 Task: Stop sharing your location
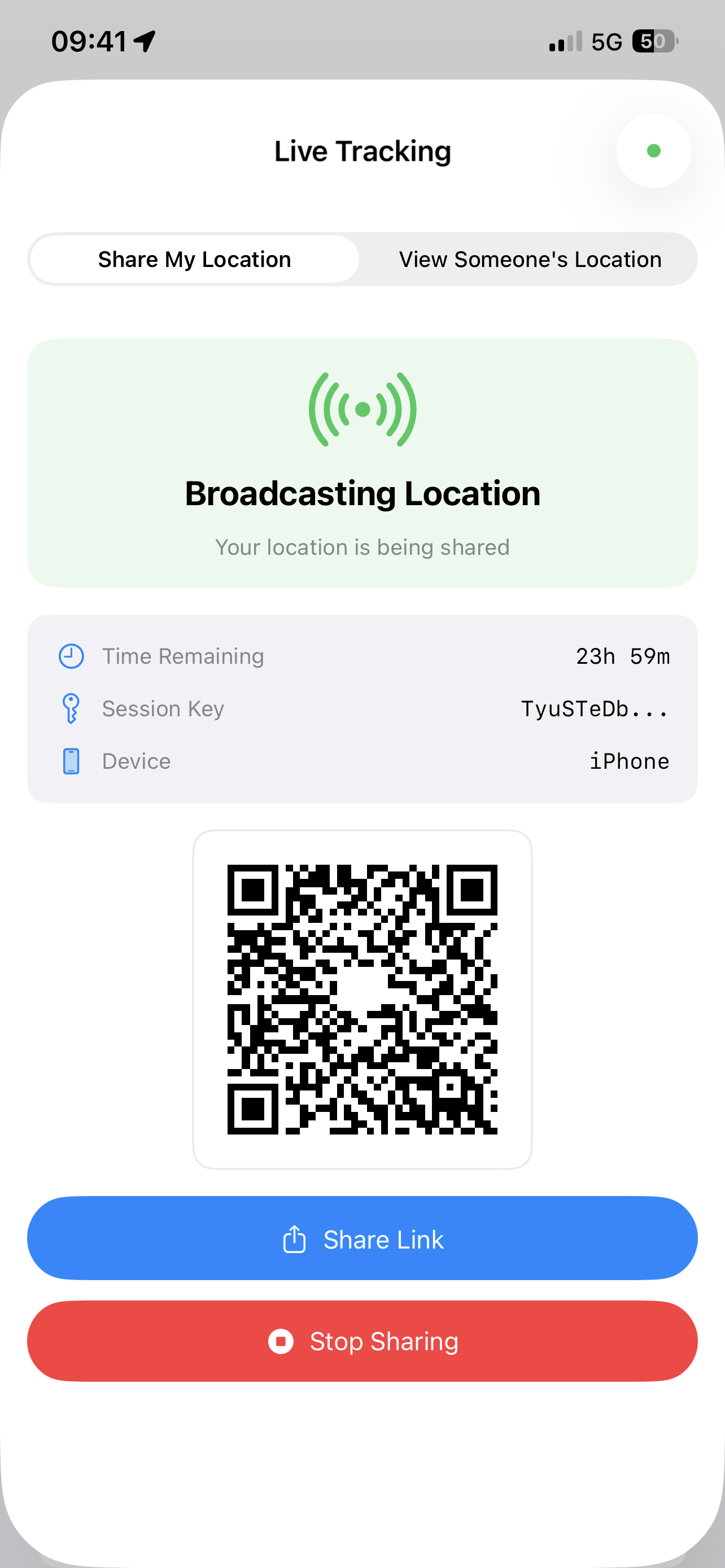(x=362, y=1341)
